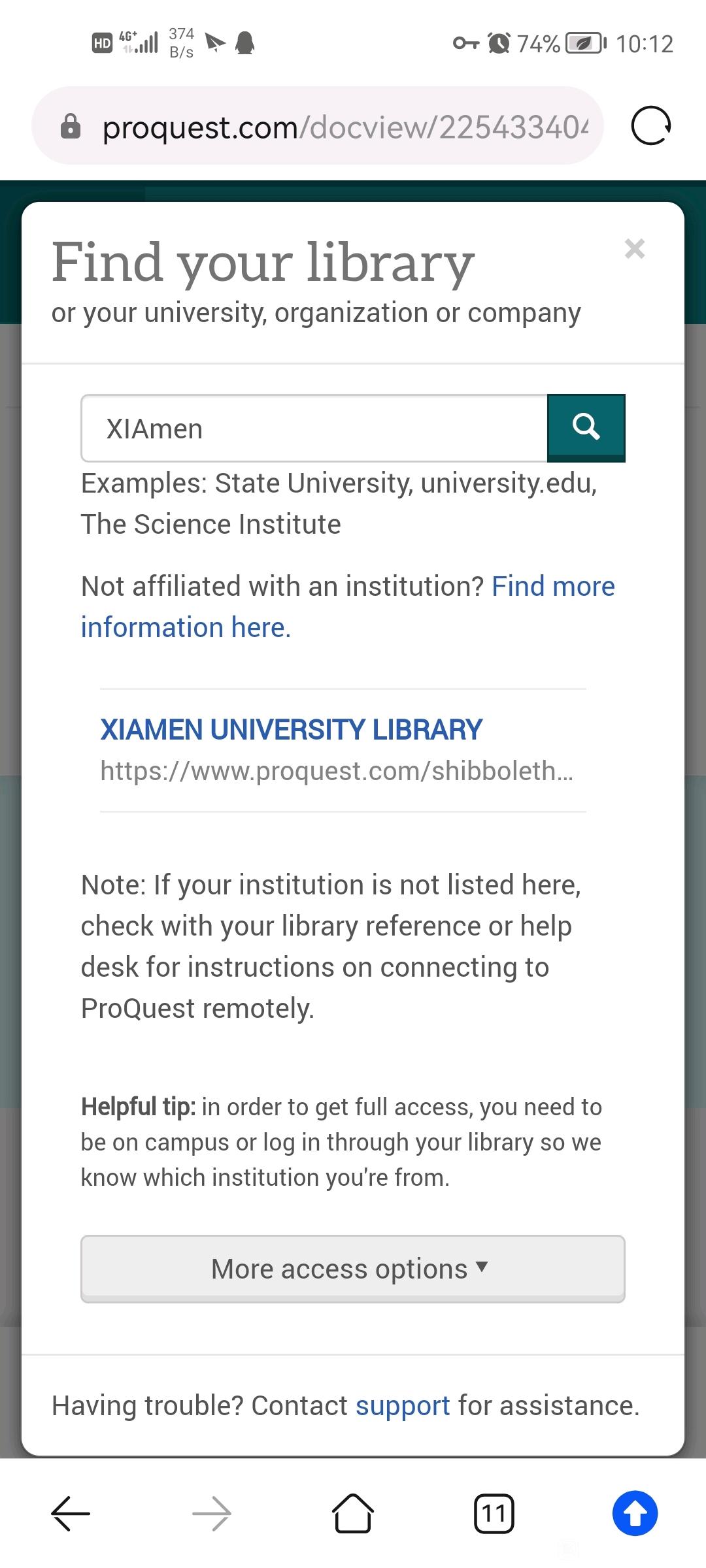Open the browser home page

coord(353,1512)
